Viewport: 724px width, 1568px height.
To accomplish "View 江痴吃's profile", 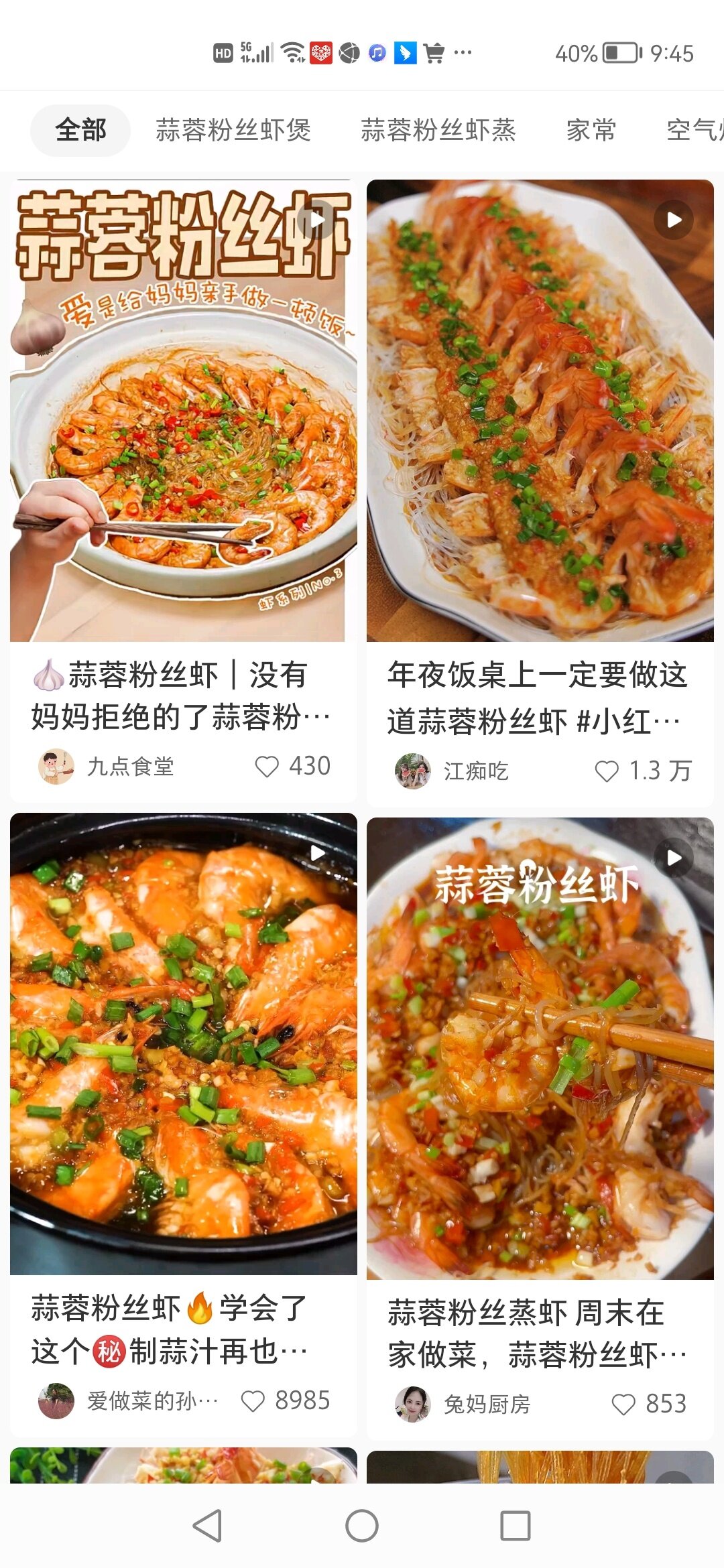I will (x=413, y=771).
